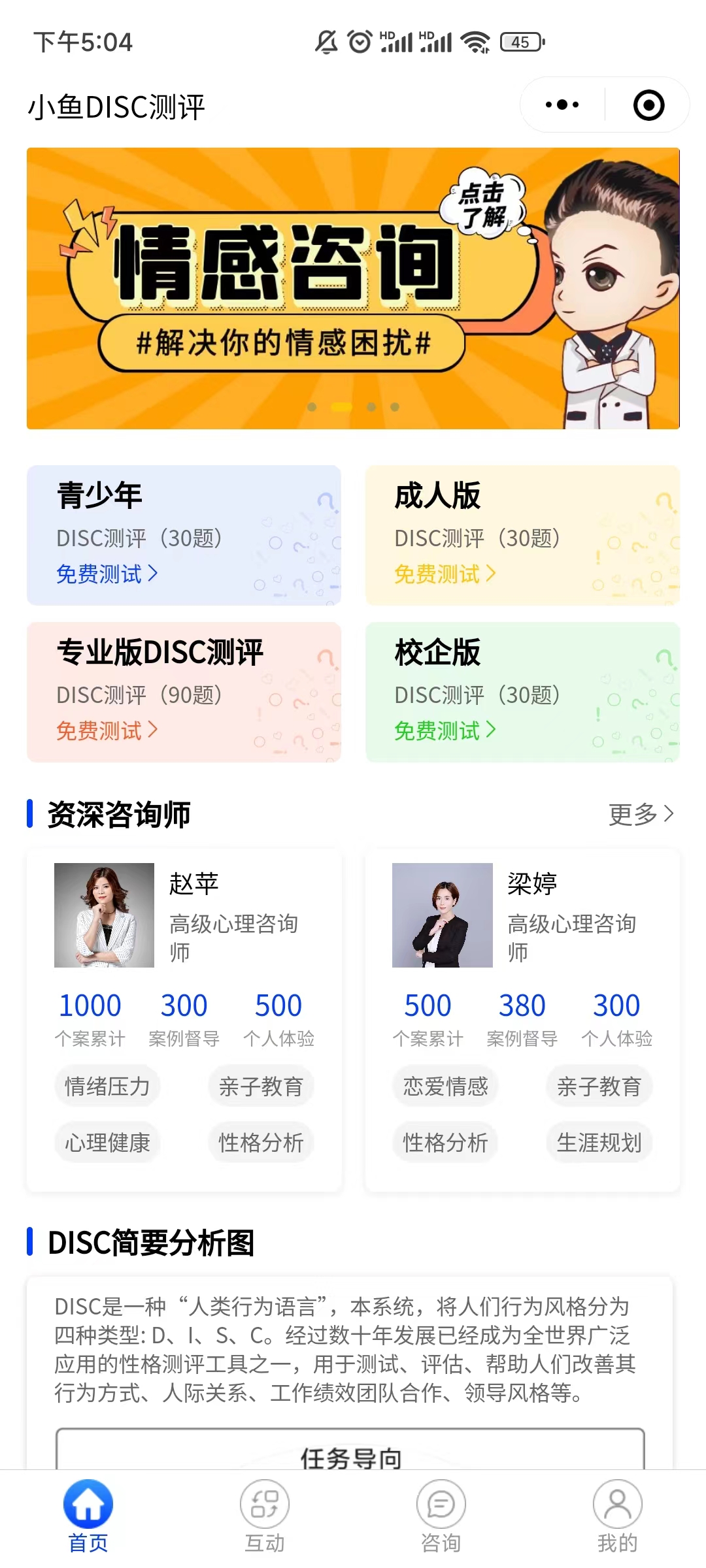
Task: View more senior consultants via 更多
Action: click(641, 814)
